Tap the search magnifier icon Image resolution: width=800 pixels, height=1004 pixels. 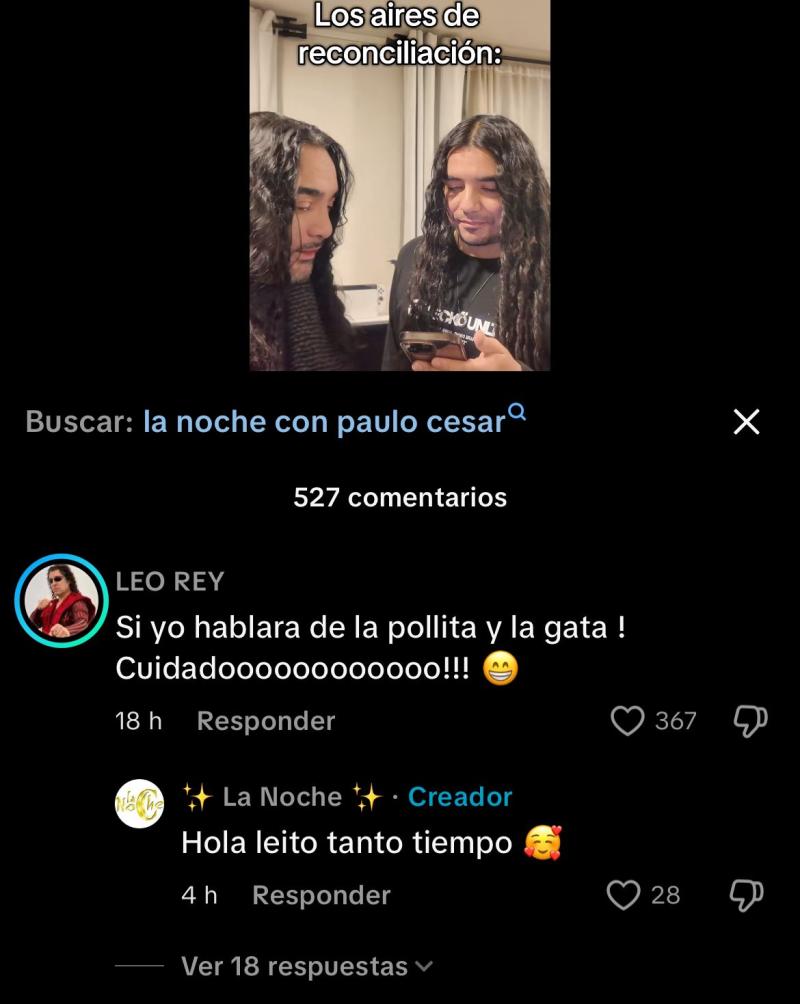pos(518,415)
